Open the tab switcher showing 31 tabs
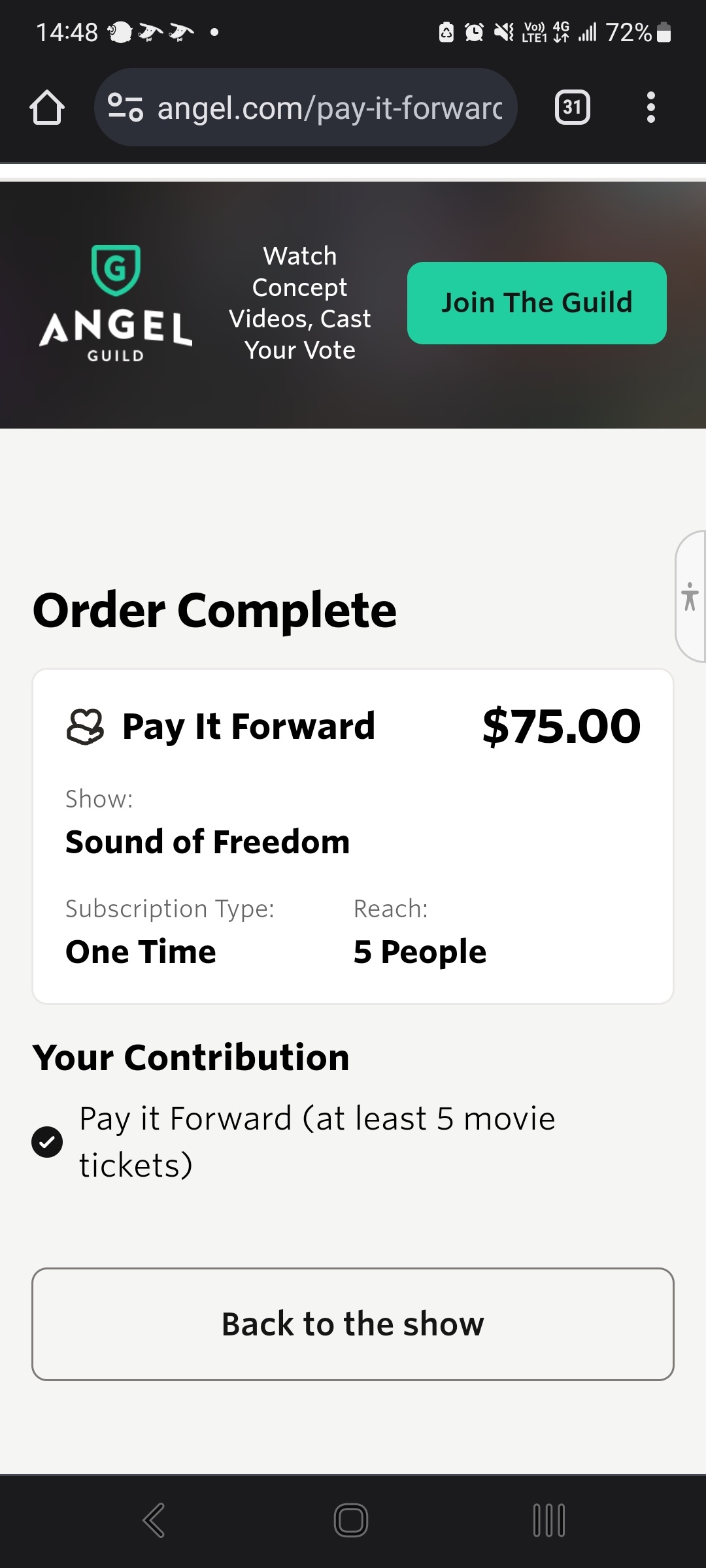 click(x=572, y=107)
